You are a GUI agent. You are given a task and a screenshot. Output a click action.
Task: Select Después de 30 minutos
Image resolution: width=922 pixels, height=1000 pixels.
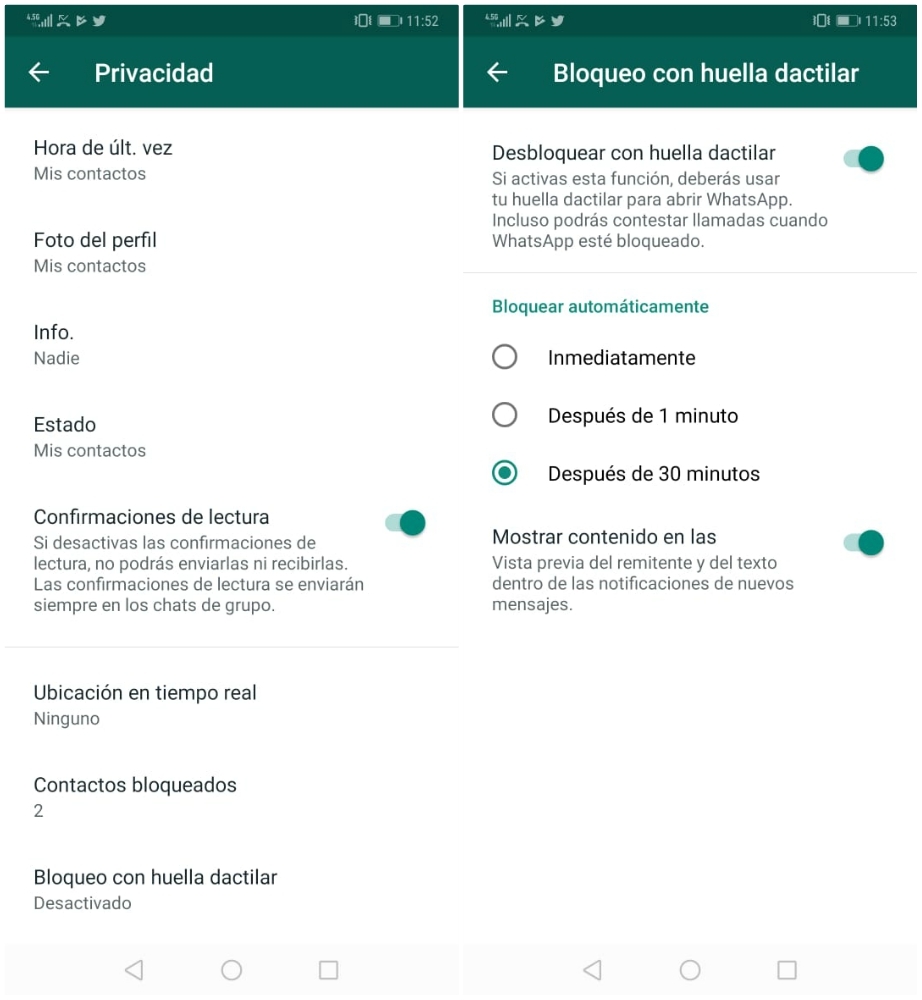[505, 473]
